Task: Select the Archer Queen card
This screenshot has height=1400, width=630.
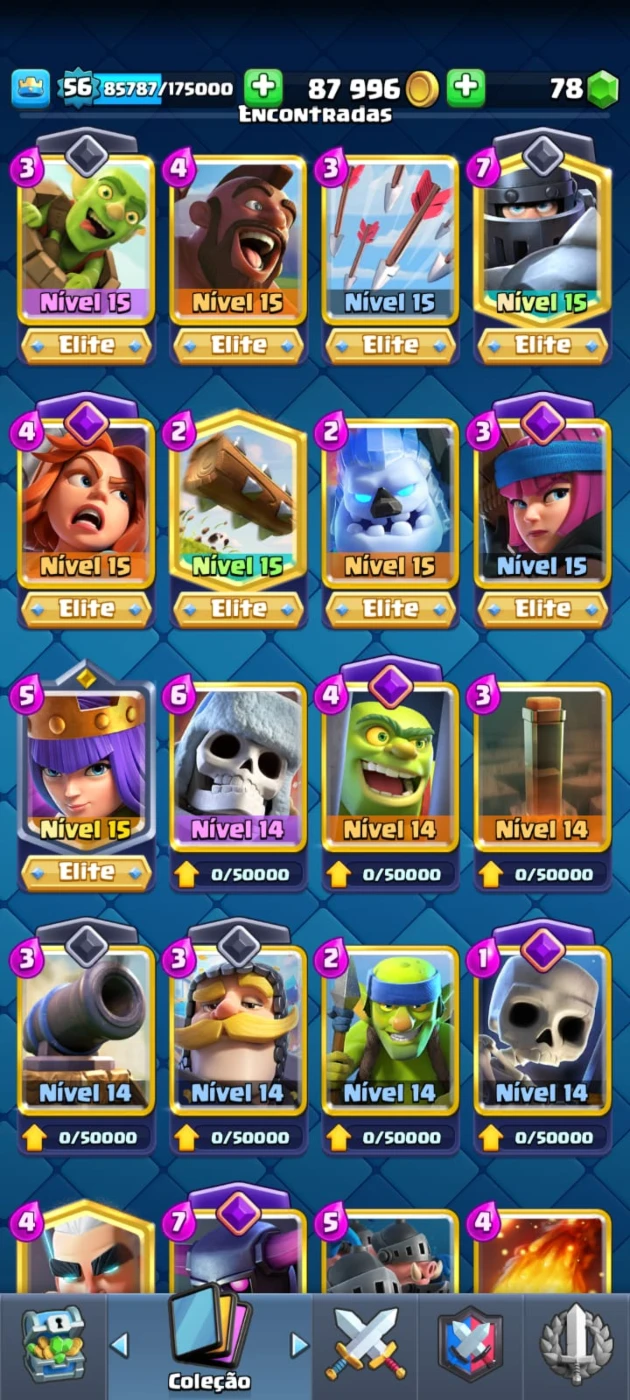Action: tap(86, 766)
